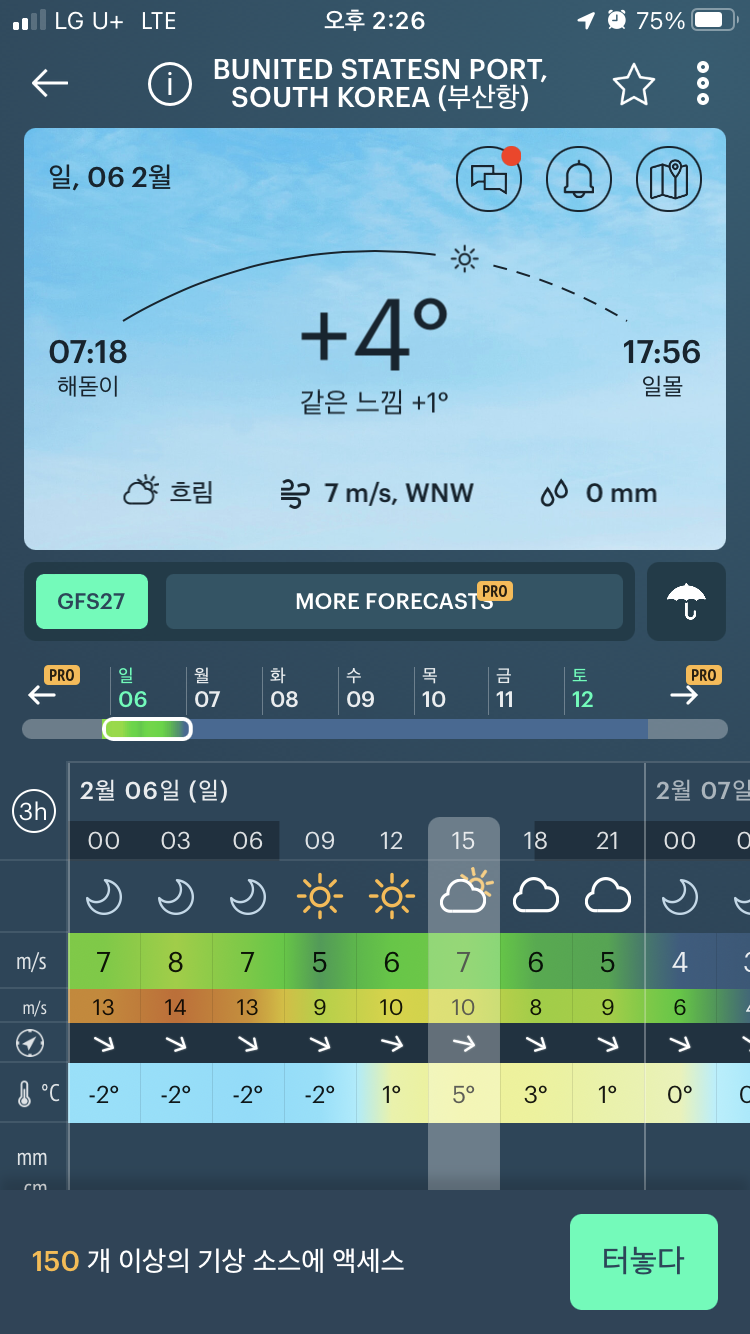Change the 3h time step
This screenshot has height=1334, width=750.
coord(34,811)
